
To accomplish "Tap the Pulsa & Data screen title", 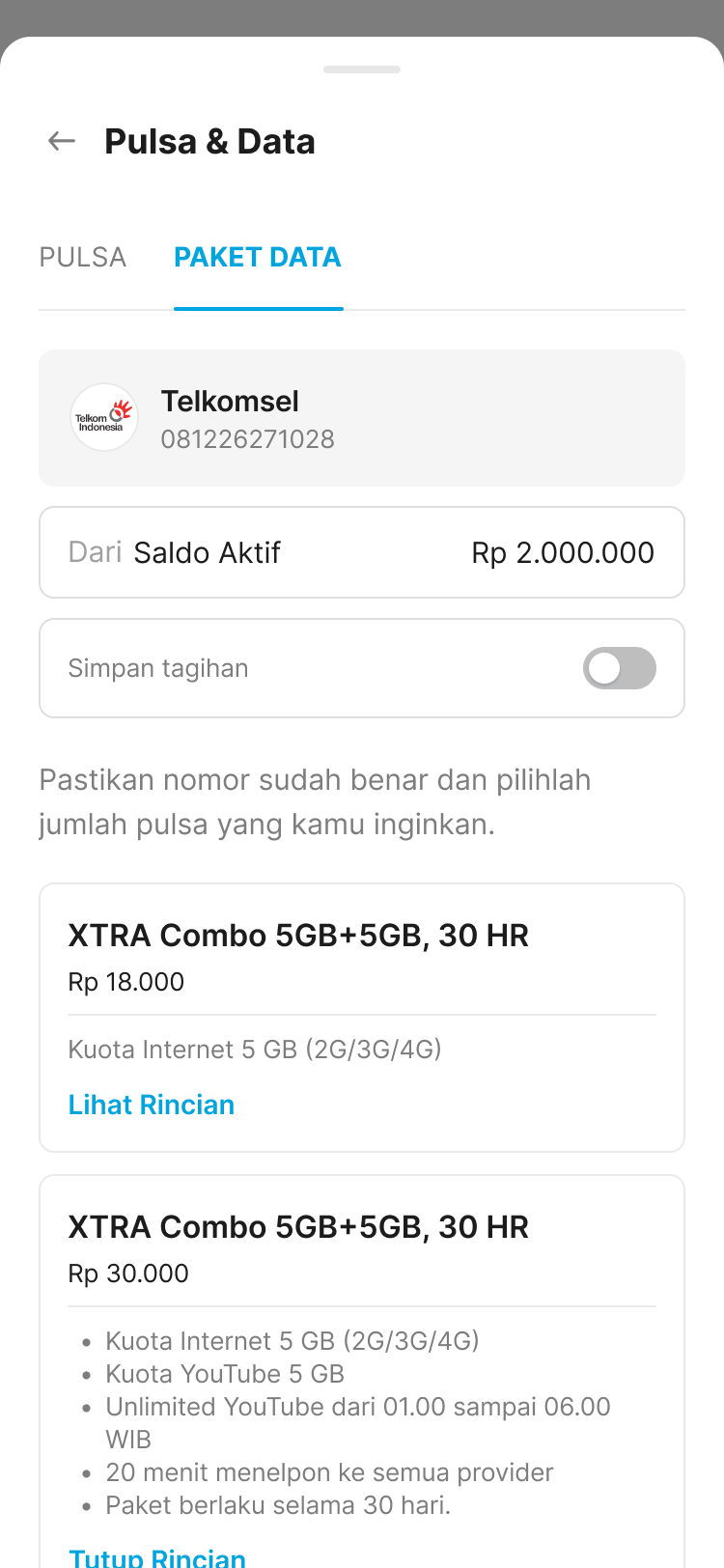I will pyautogui.click(x=210, y=141).
